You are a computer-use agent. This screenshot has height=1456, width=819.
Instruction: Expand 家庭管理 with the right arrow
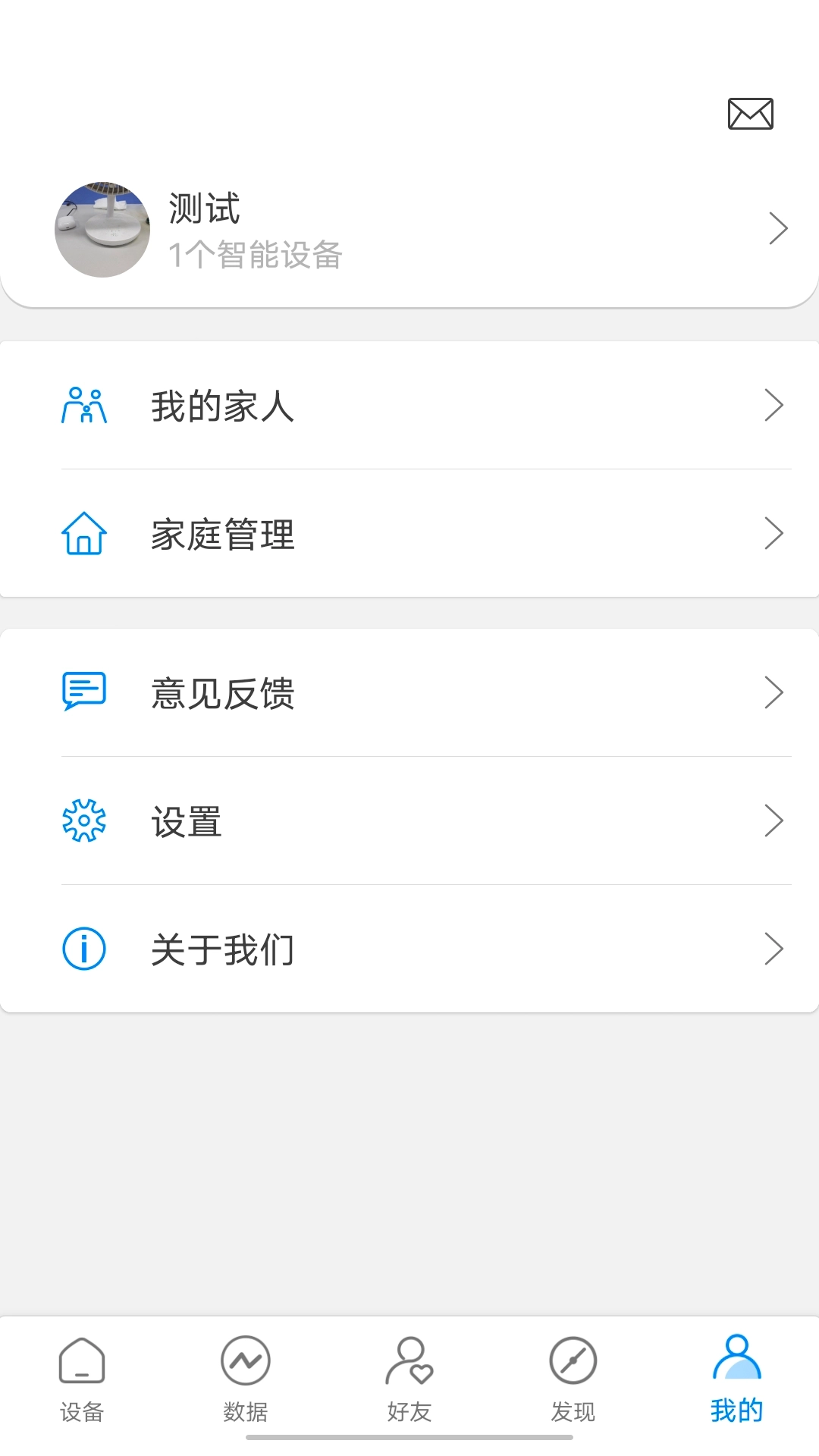[x=774, y=533]
